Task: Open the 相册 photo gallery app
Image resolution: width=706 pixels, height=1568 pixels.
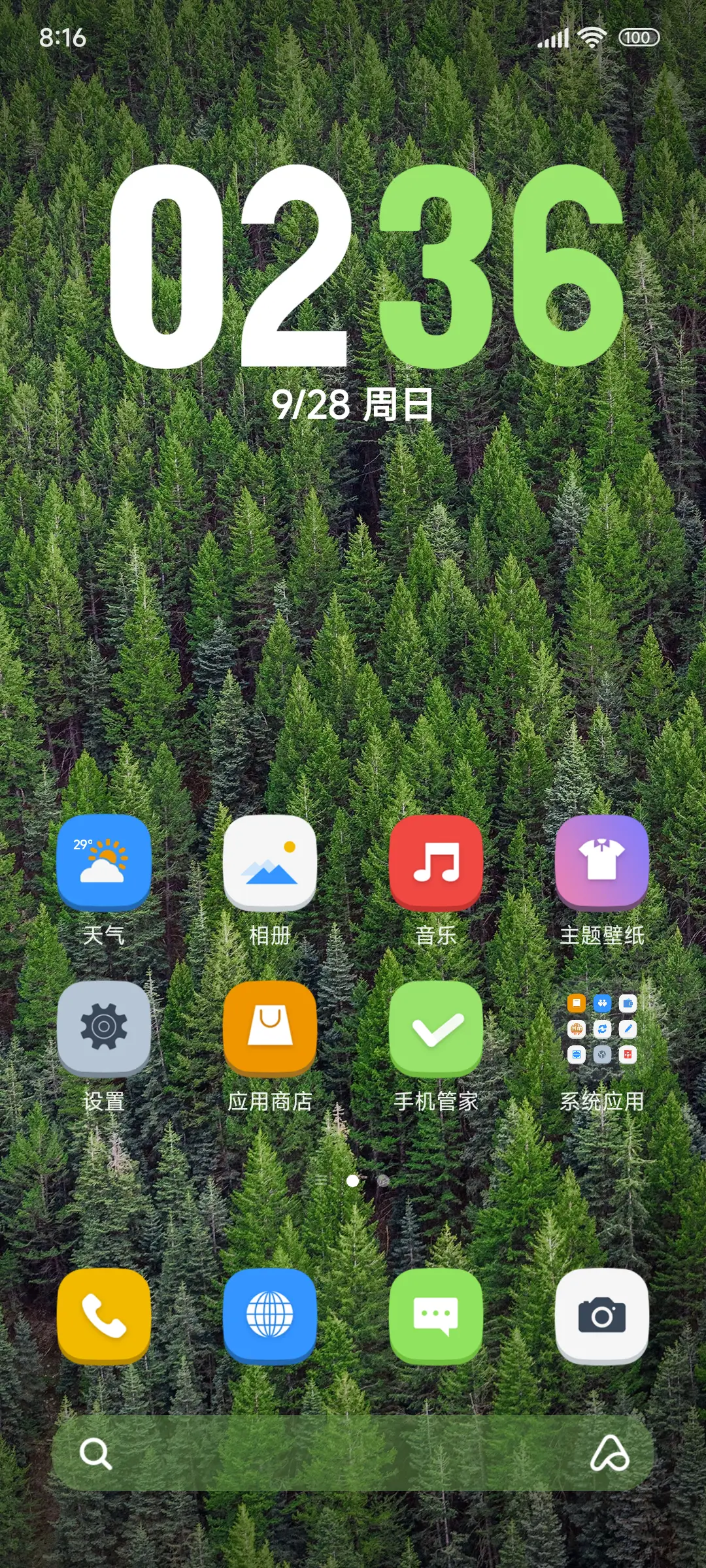Action: click(270, 864)
